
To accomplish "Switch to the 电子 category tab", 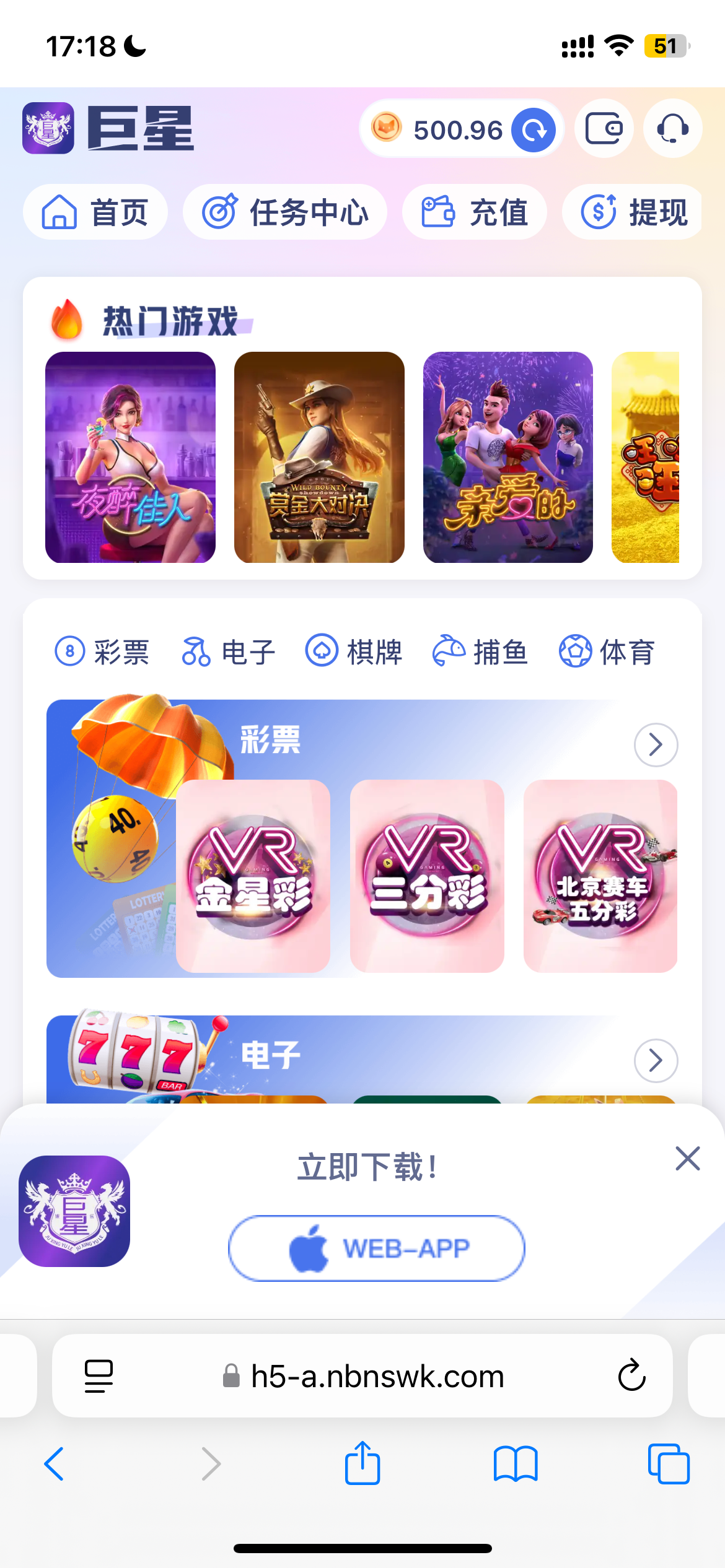I will (x=229, y=652).
